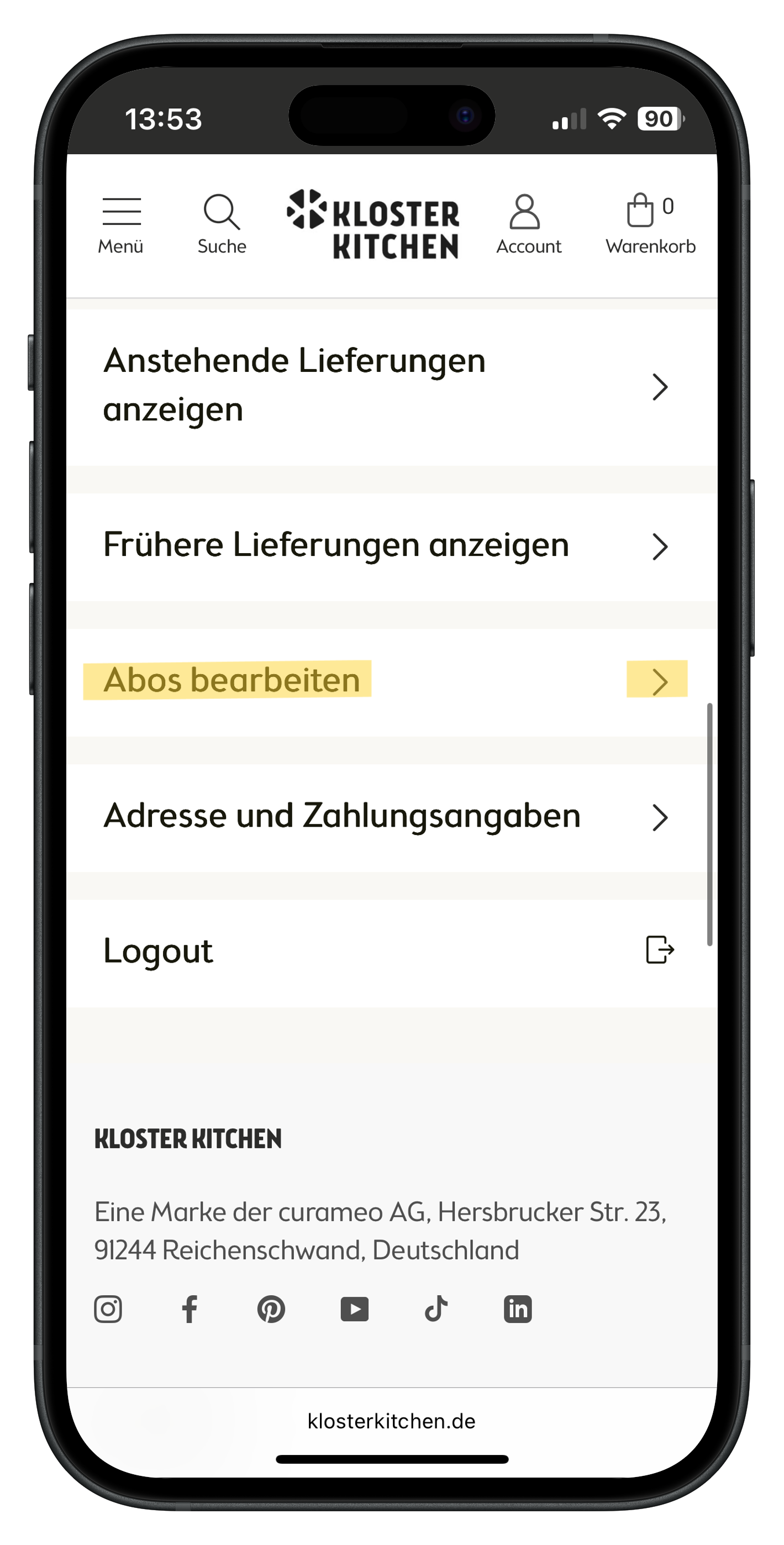784x1545 pixels.
Task: Tap Logout to sign out
Action: pyautogui.click(x=384, y=951)
